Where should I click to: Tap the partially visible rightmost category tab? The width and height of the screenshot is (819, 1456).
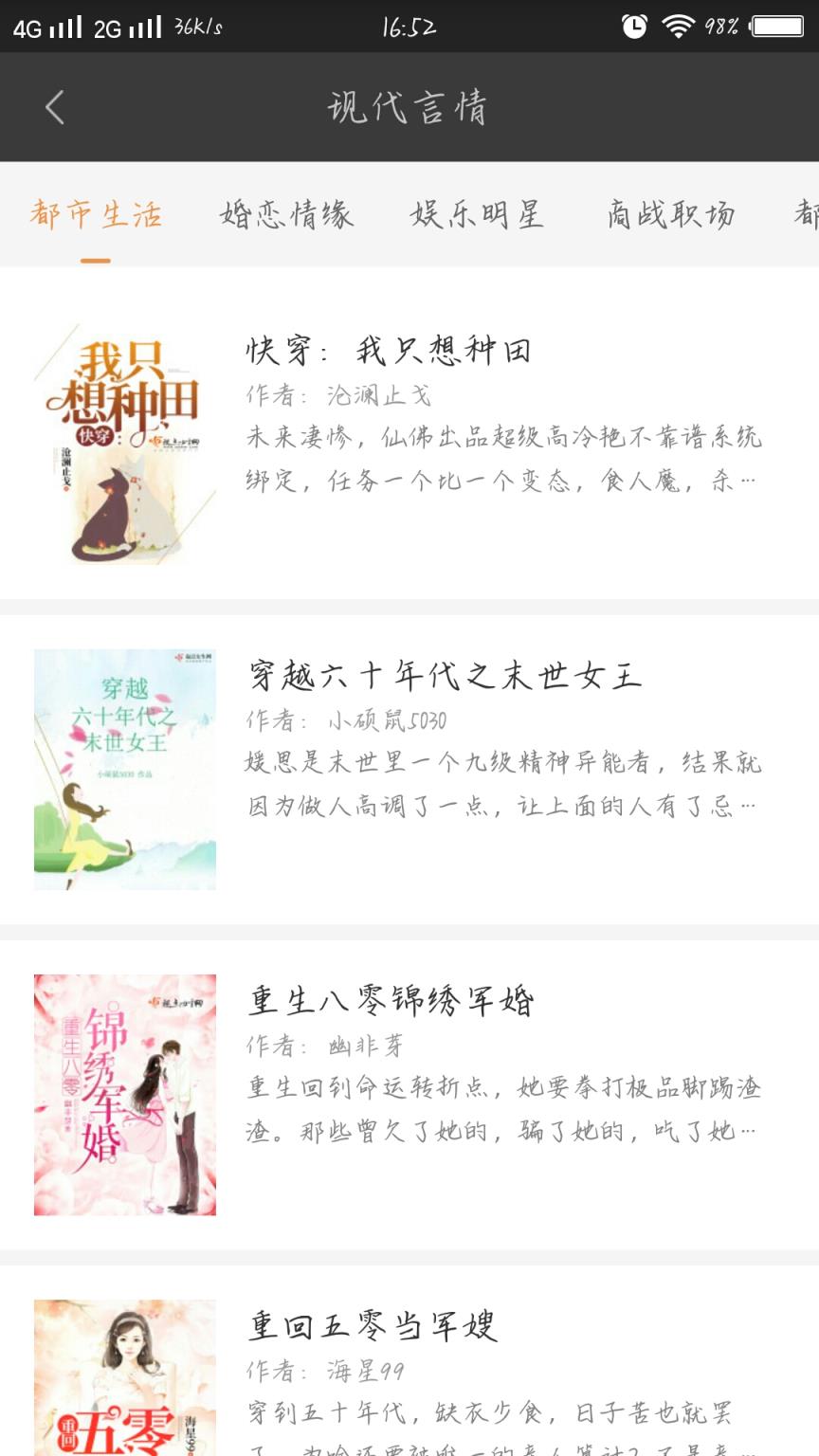tap(808, 216)
